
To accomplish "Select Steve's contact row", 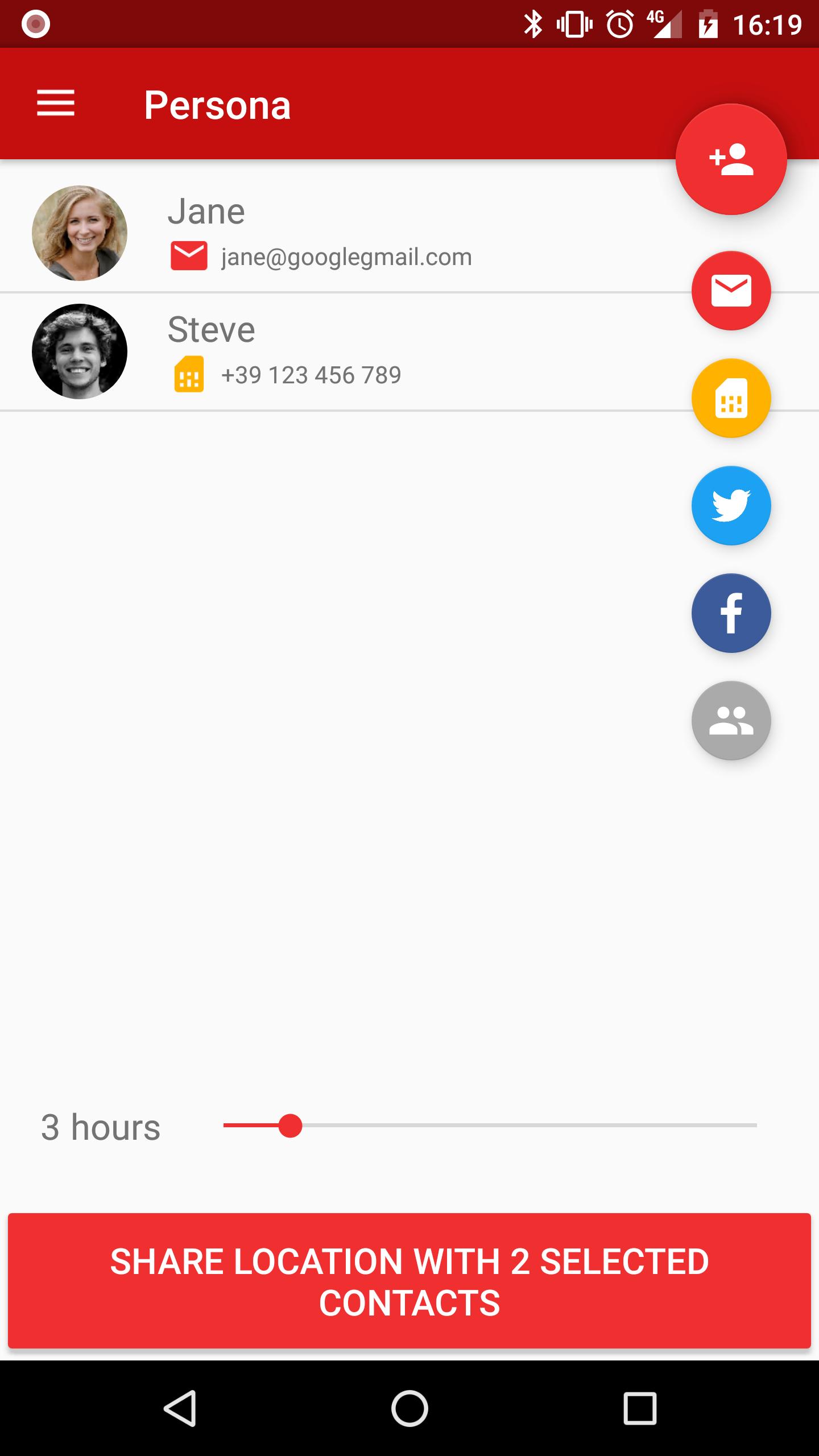I will (341, 351).
